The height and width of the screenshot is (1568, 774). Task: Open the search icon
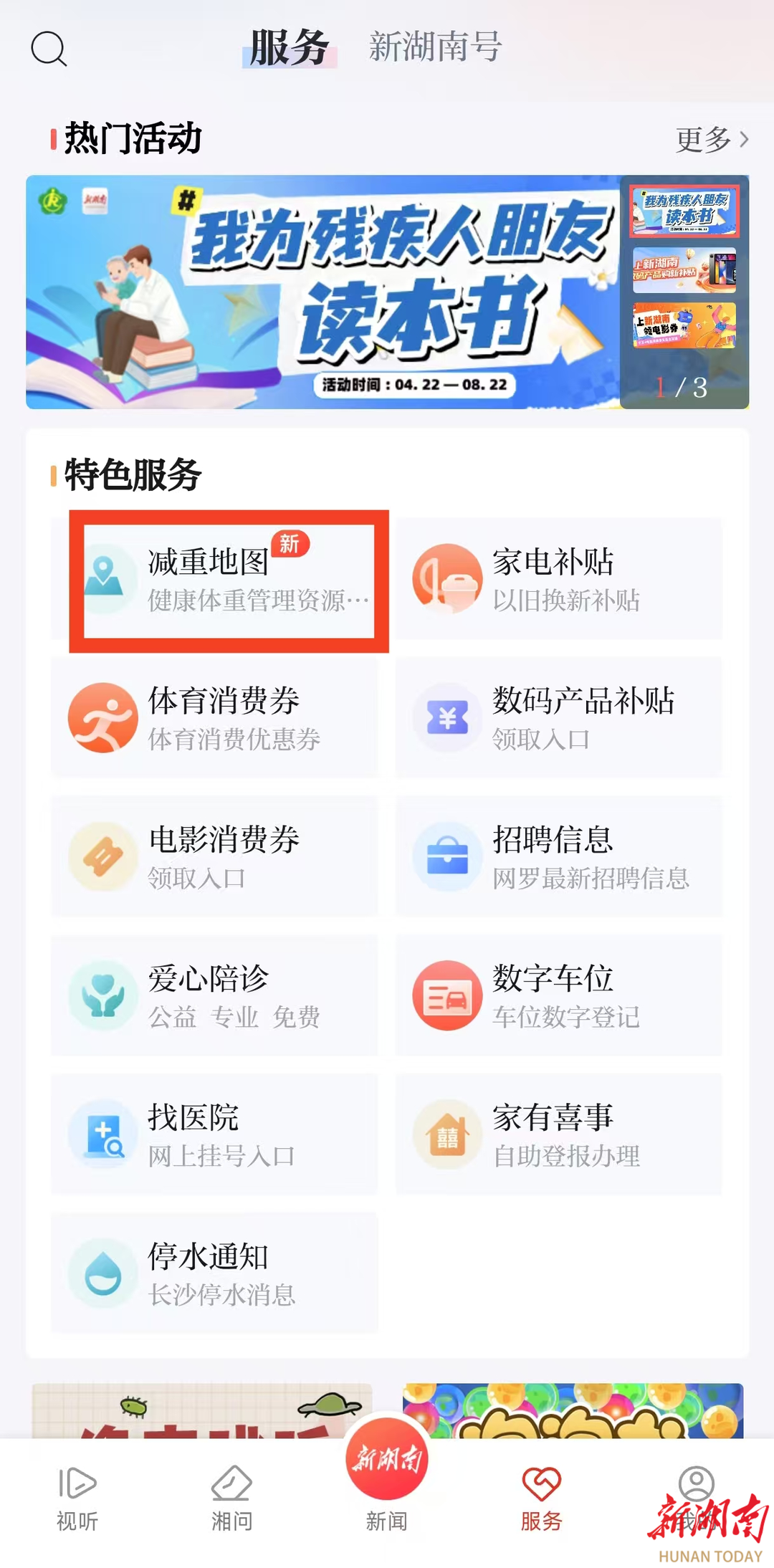coord(49,49)
